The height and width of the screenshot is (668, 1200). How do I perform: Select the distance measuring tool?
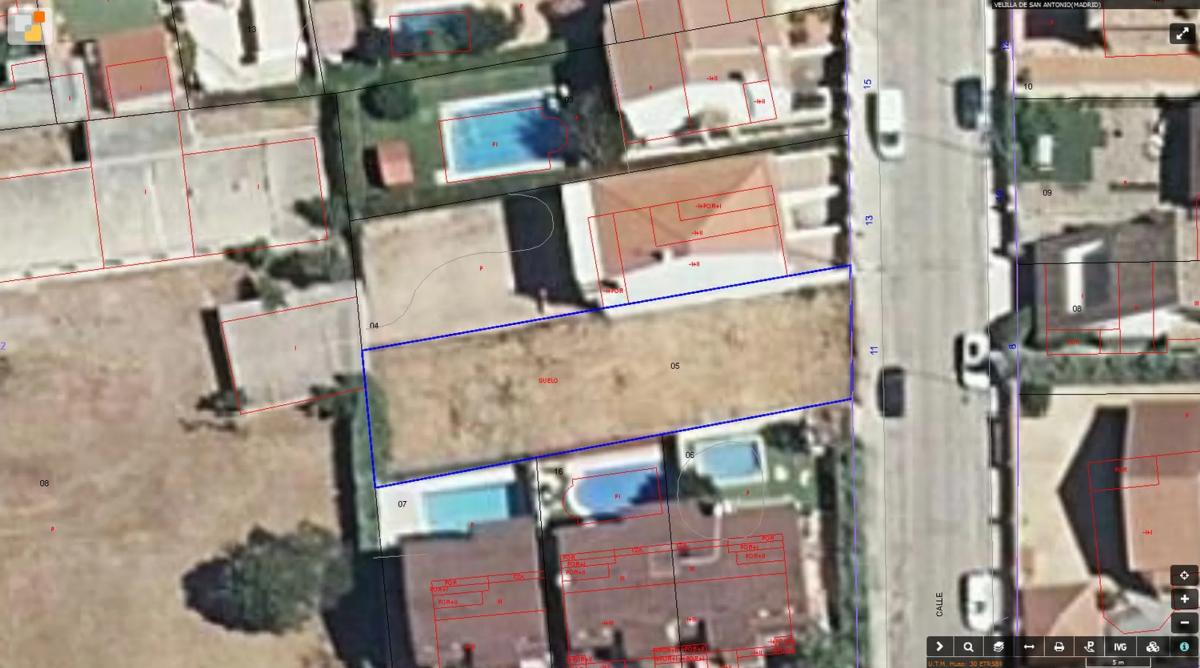click(1028, 647)
